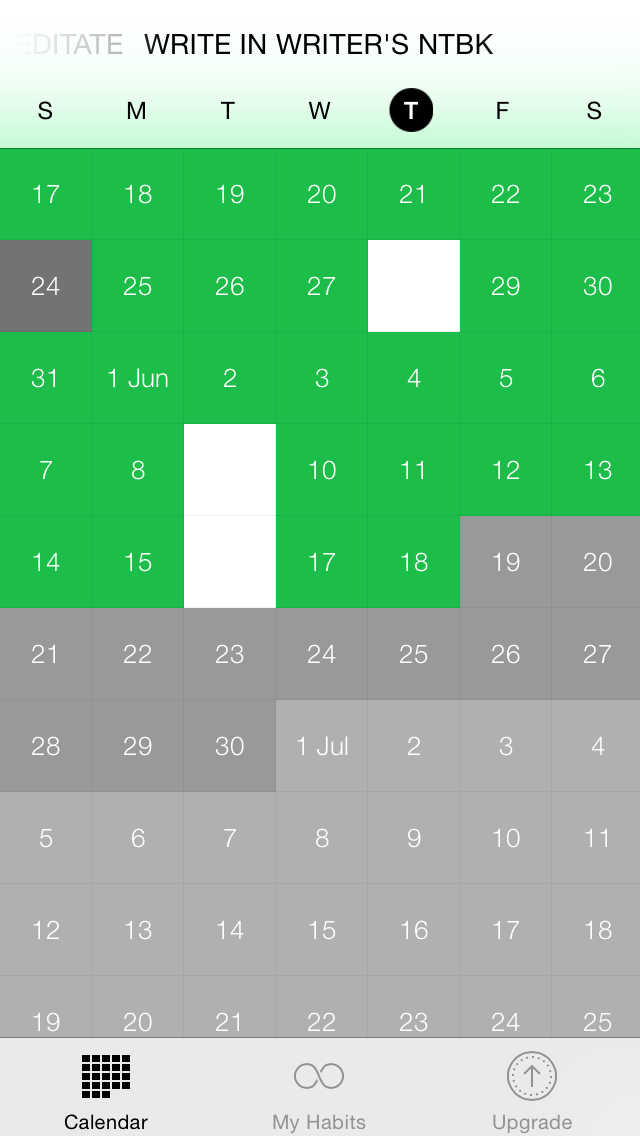The image size is (640, 1136).
Task: Mark the gray May 24 cell
Action: tap(46, 286)
